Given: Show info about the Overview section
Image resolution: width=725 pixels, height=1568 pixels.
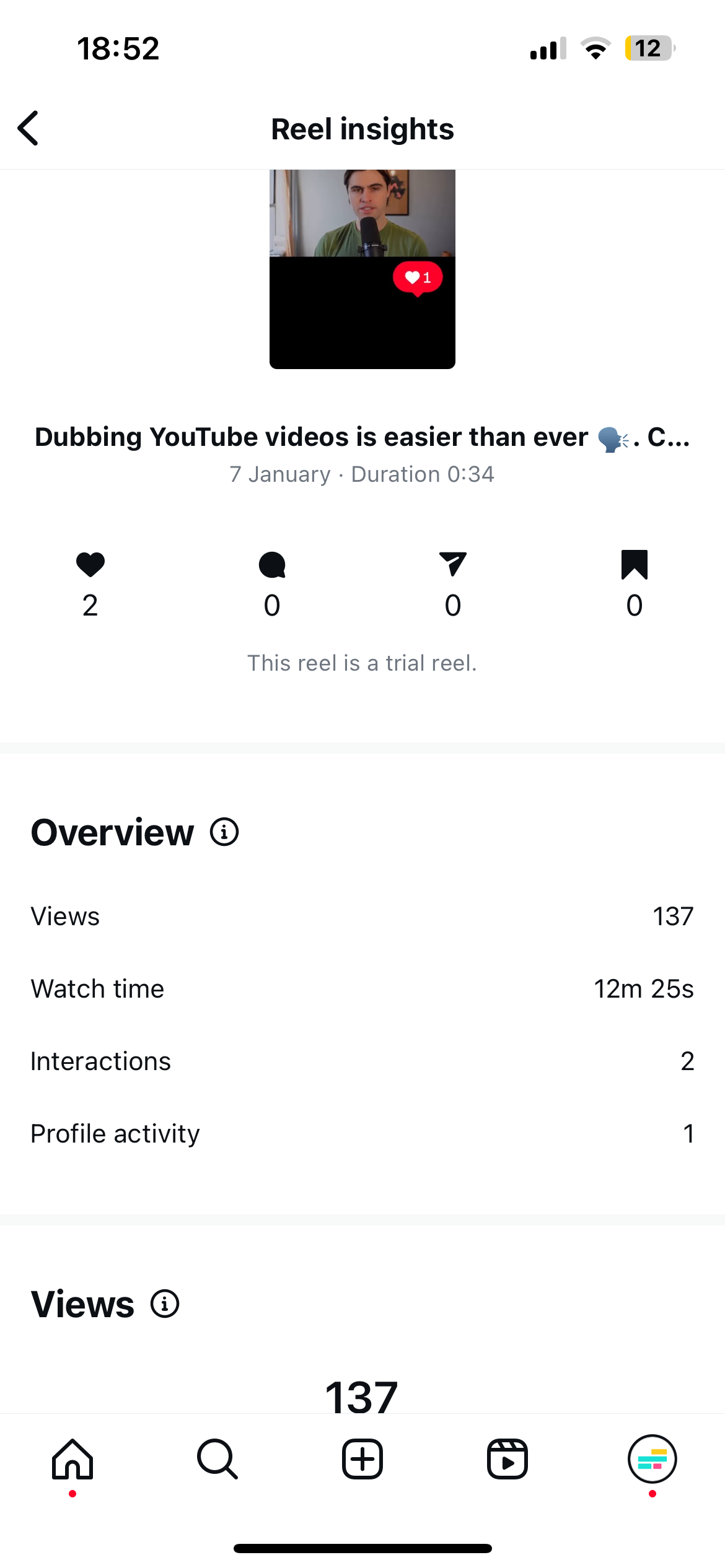Looking at the screenshot, I should (224, 832).
